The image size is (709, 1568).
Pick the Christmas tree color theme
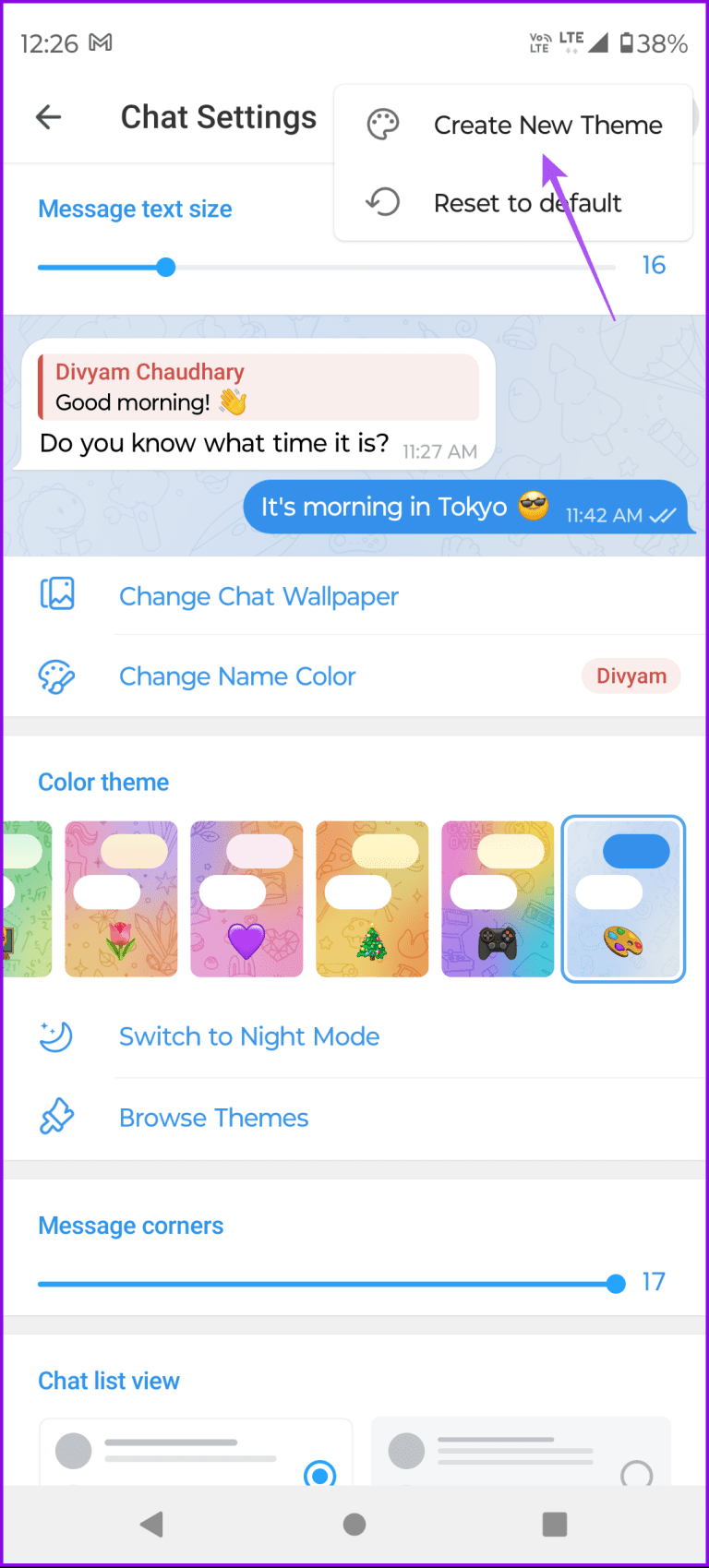click(x=372, y=898)
